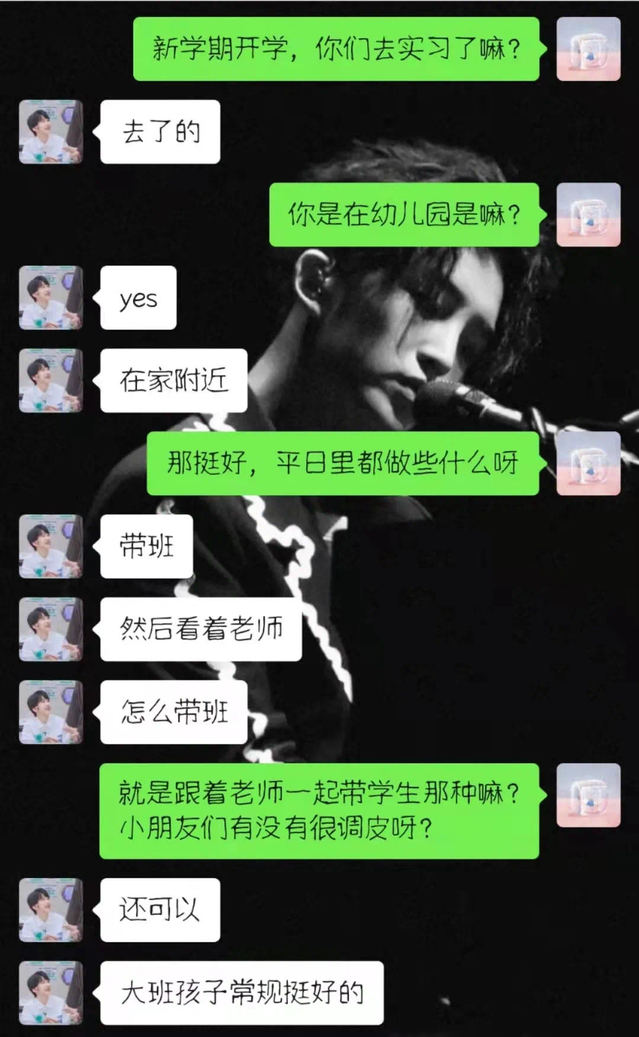Tap the avatar beside 还可以
This screenshot has width=639, height=1037.
point(50,910)
